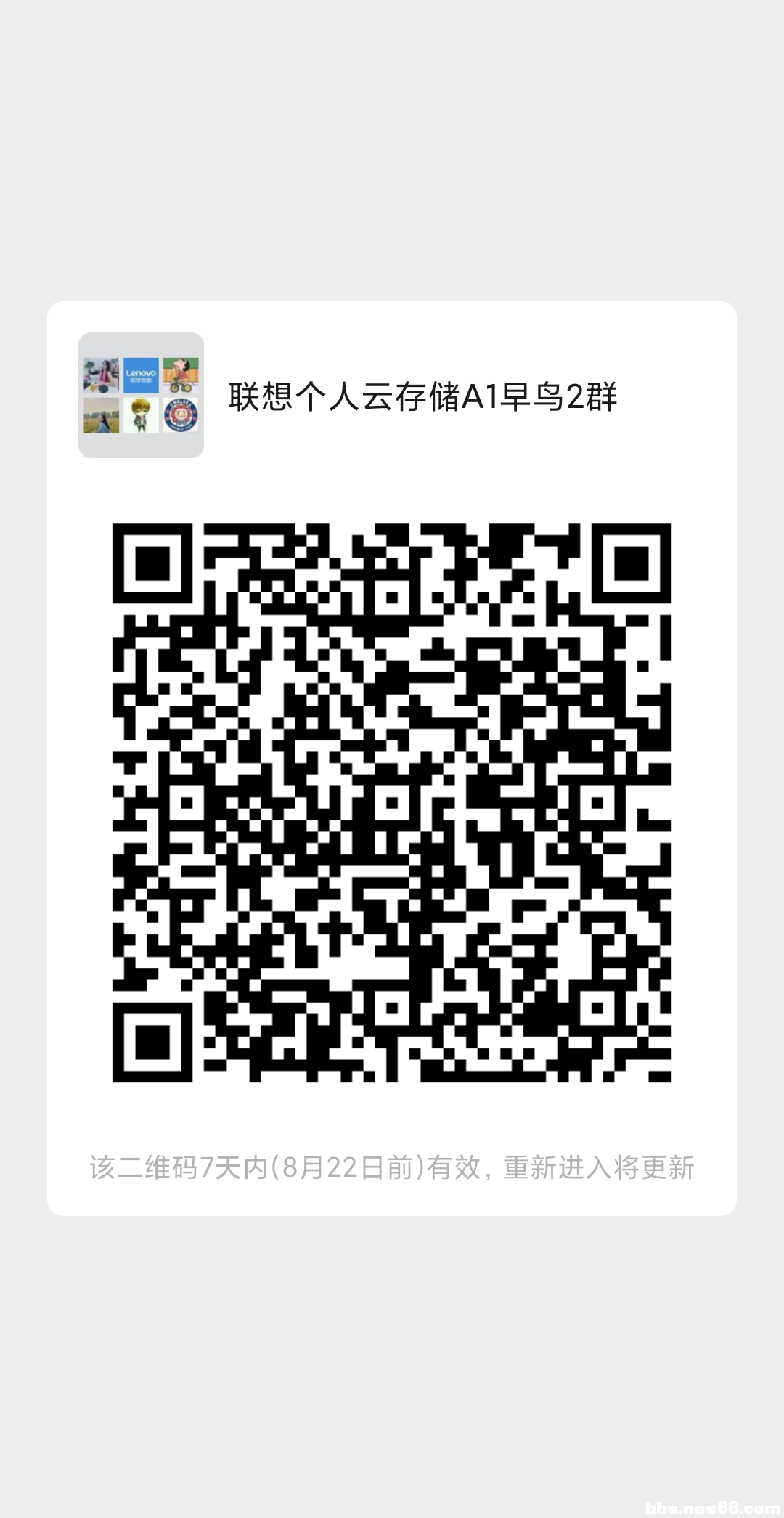Tap the Lenovo logo avatar in the group collage

(x=141, y=375)
